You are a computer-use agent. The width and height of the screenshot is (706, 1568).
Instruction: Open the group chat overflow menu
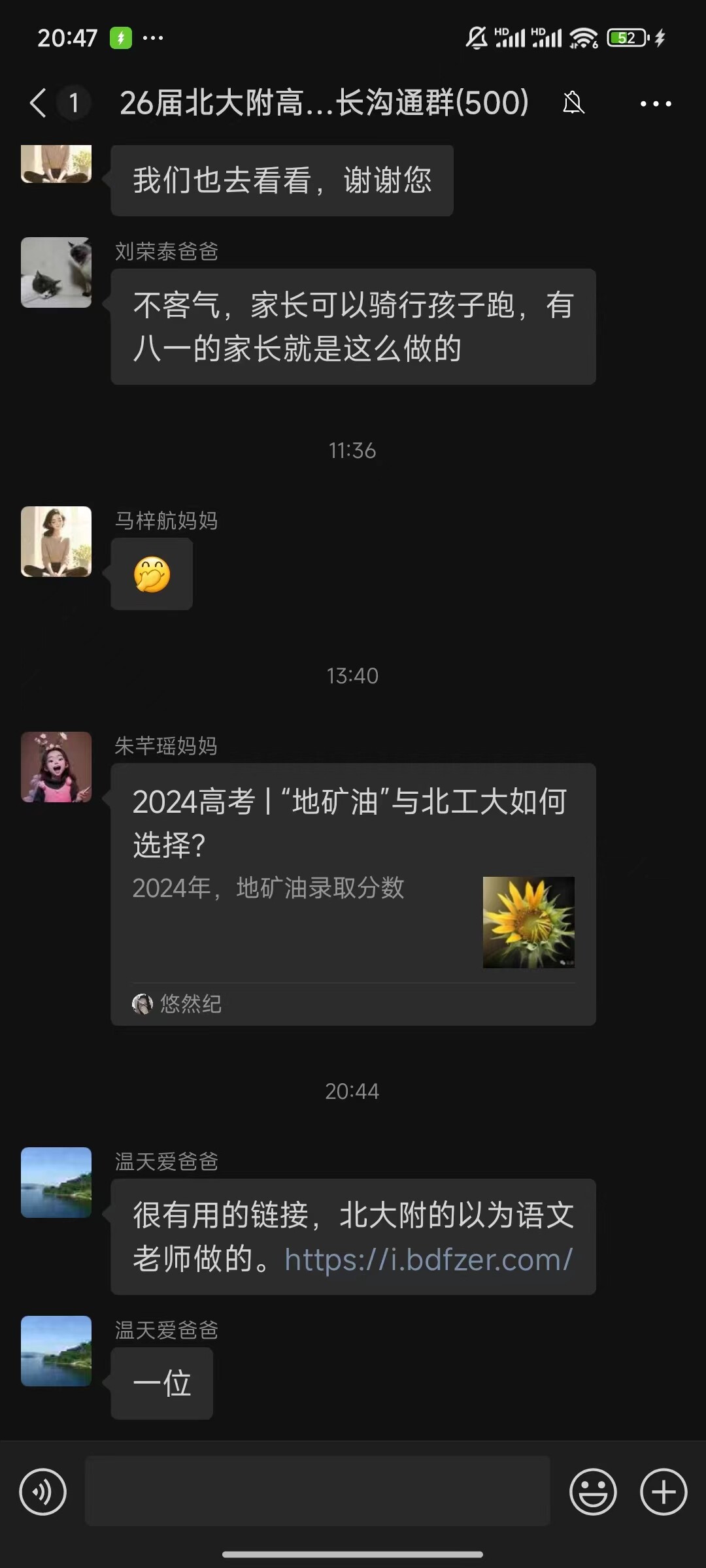(x=655, y=103)
